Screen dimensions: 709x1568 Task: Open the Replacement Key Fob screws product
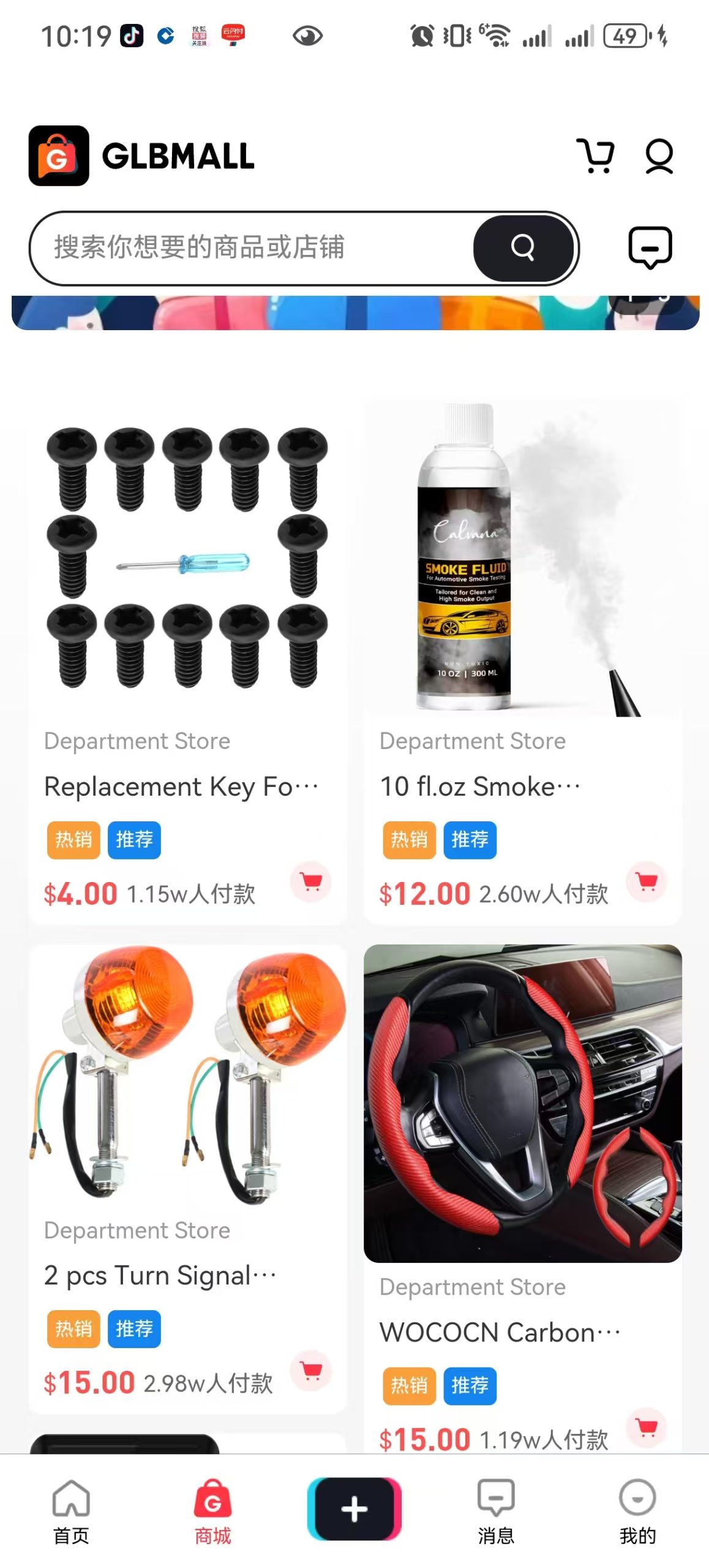tap(187, 559)
